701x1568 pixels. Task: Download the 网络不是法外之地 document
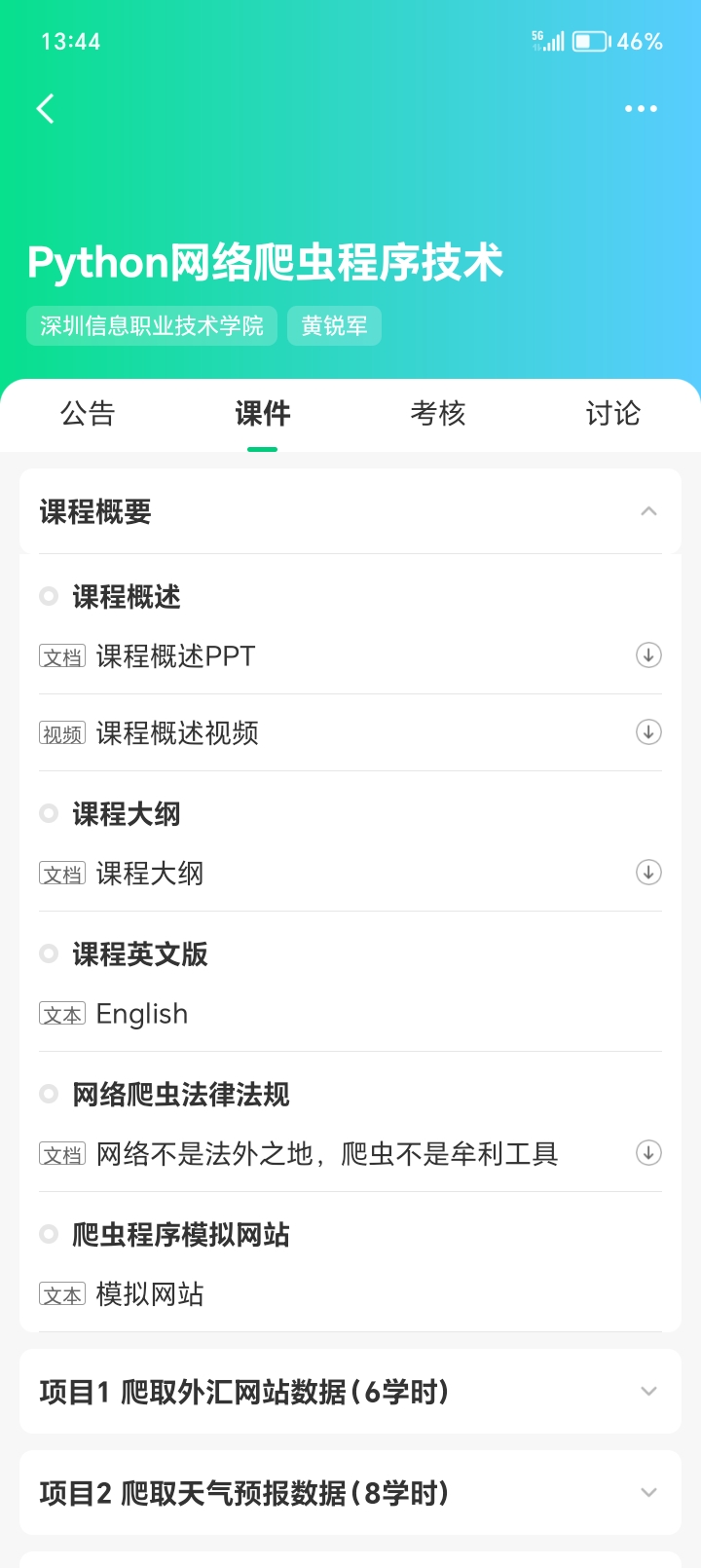click(x=648, y=1152)
